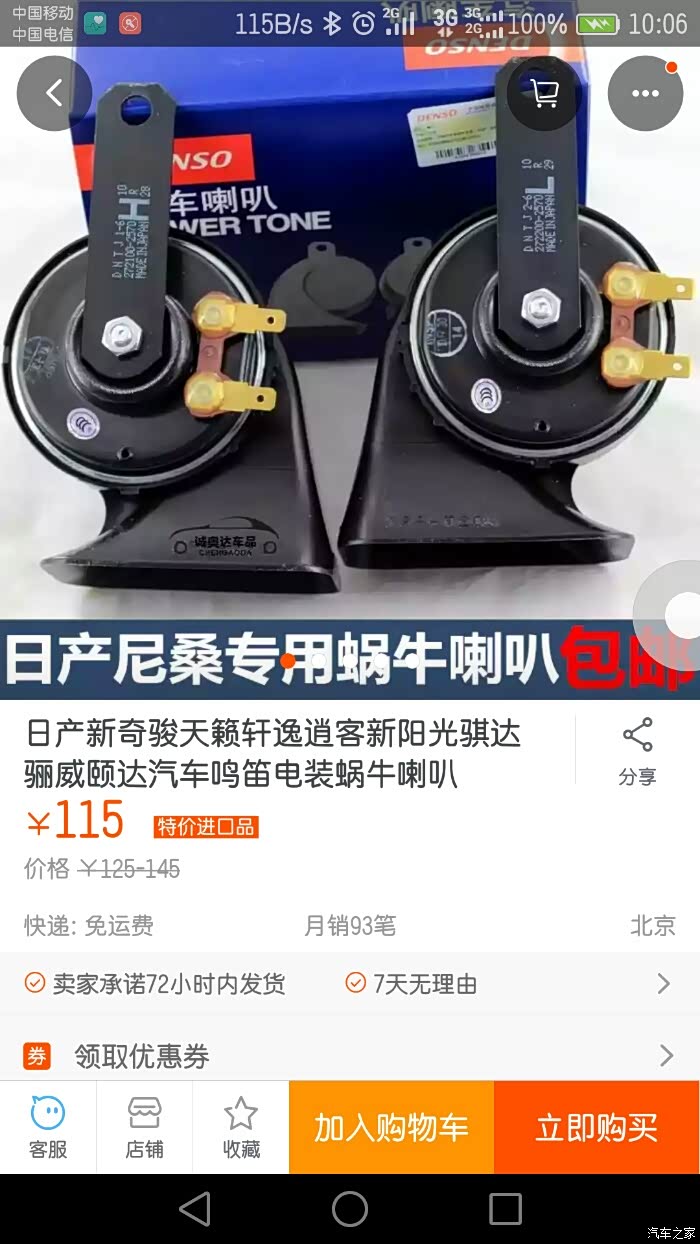
Task: Open the shopping cart icon
Action: coord(544,93)
